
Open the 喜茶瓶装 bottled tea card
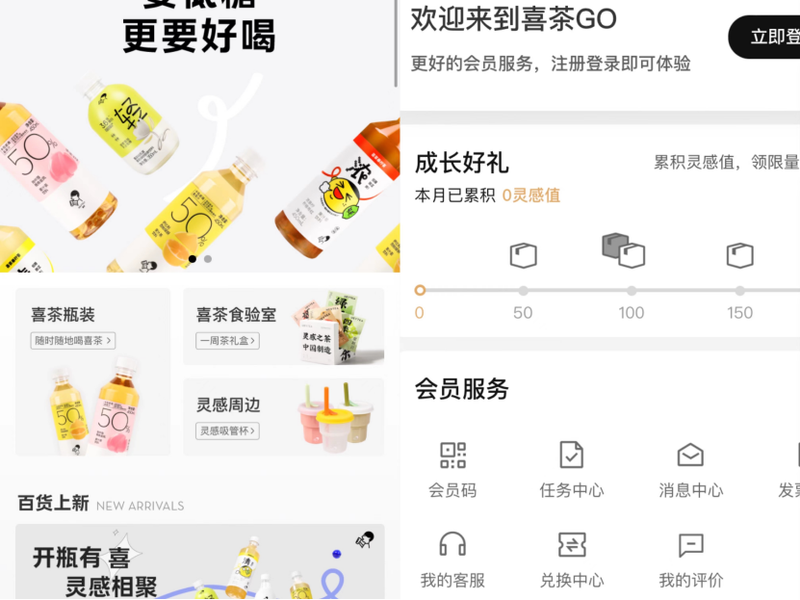click(x=92, y=372)
